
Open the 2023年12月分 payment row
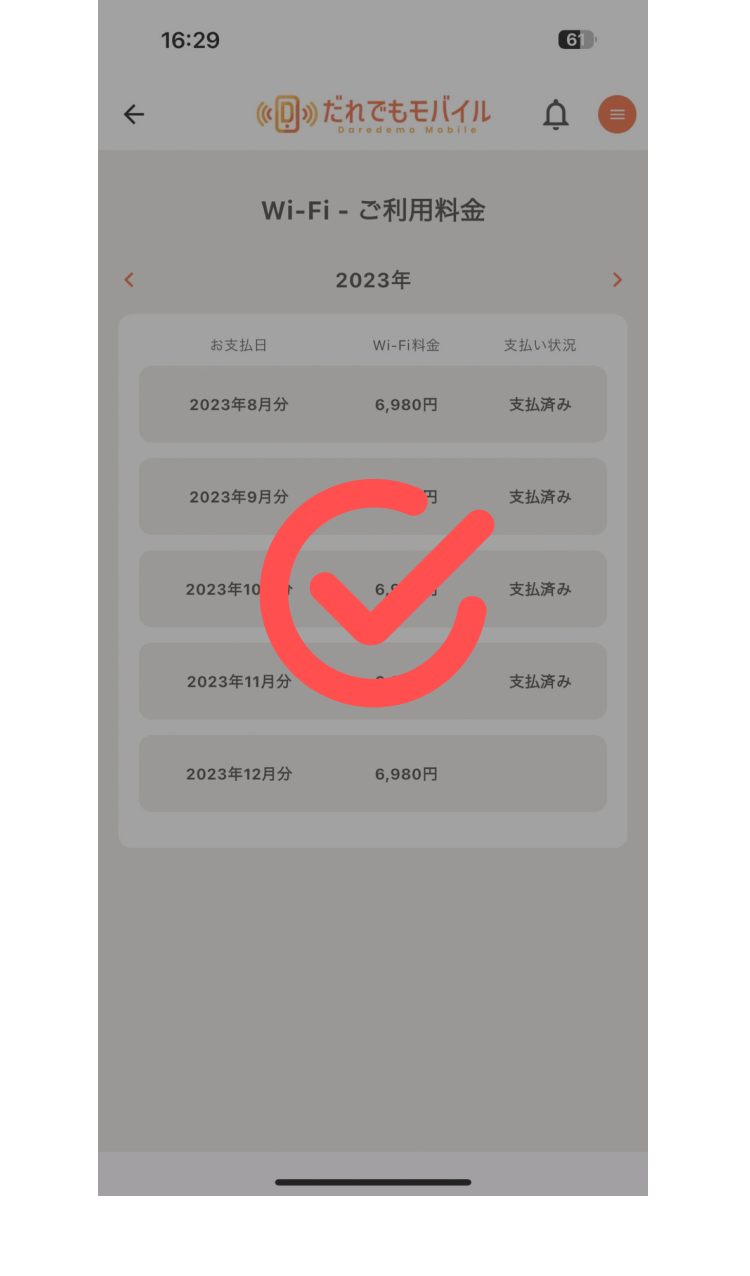[372, 774]
